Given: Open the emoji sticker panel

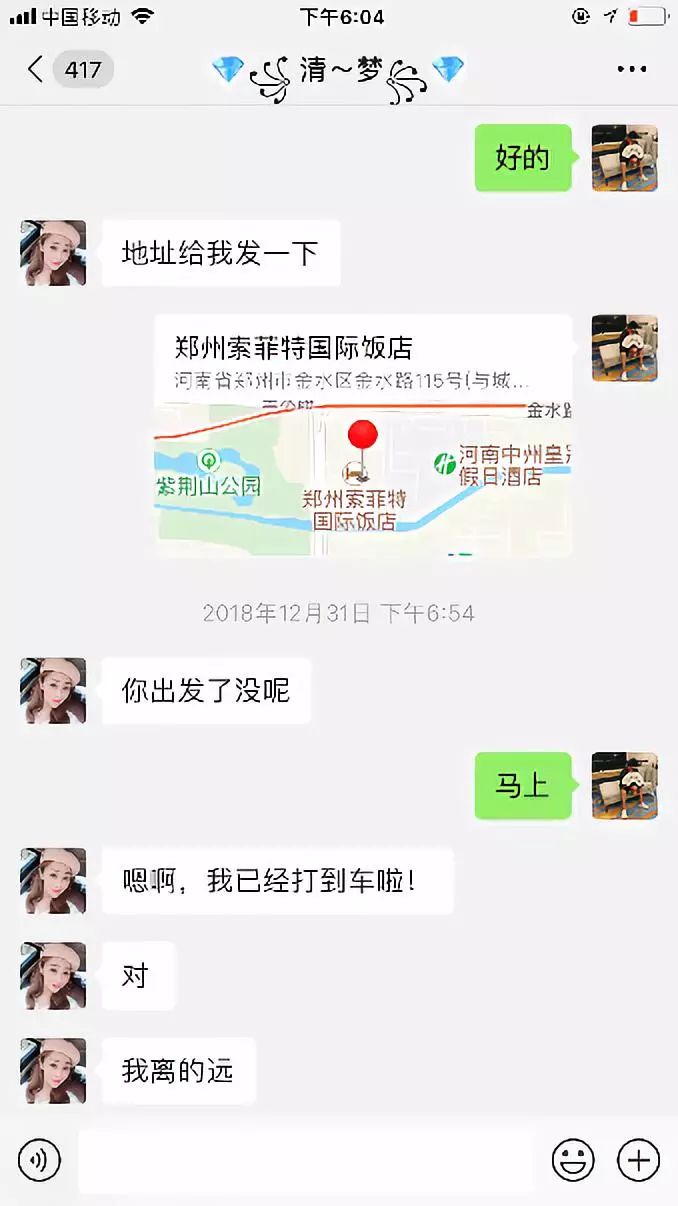Looking at the screenshot, I should point(573,1160).
